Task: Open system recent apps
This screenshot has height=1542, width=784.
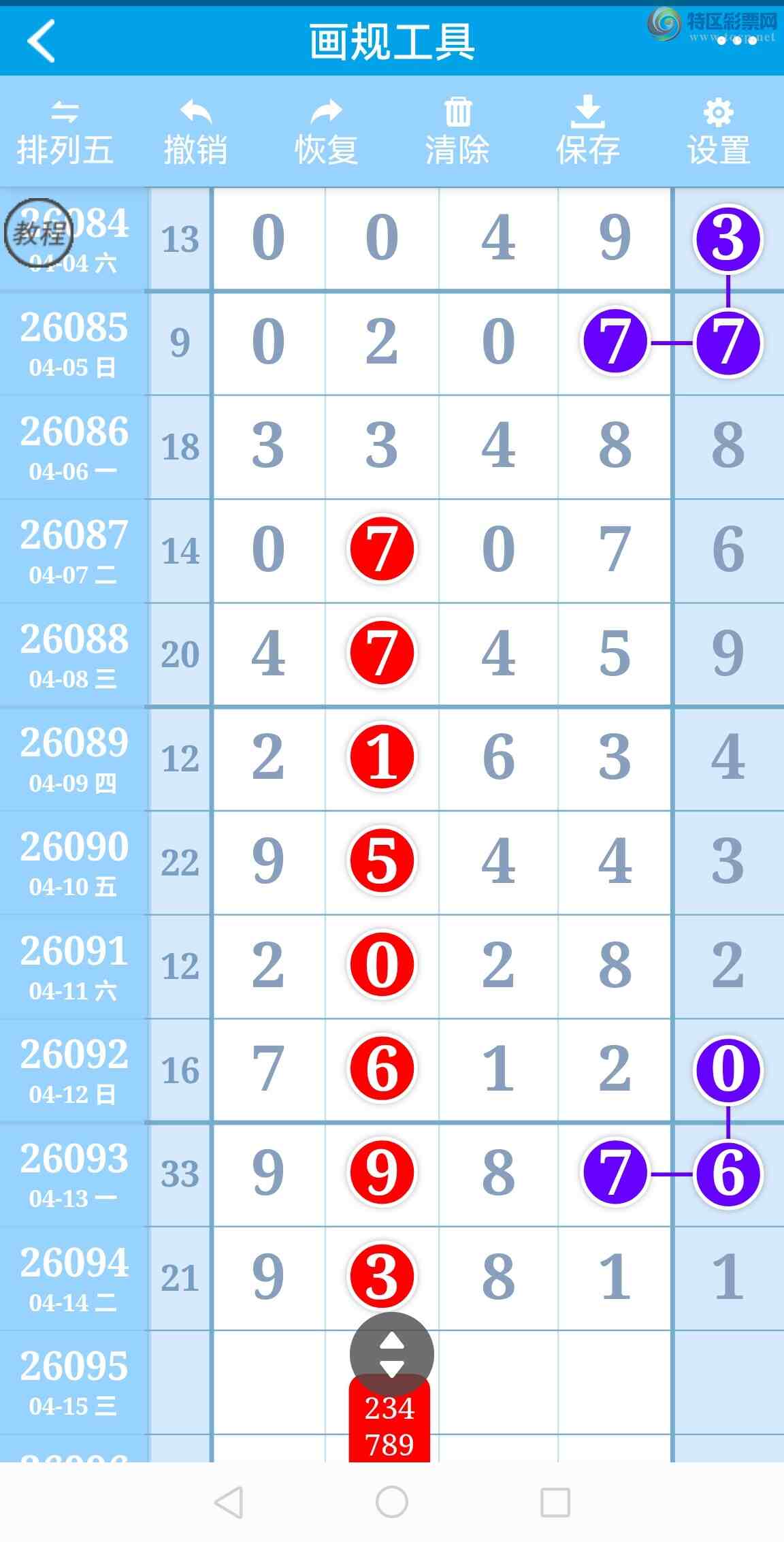Action: pyautogui.click(x=555, y=1502)
